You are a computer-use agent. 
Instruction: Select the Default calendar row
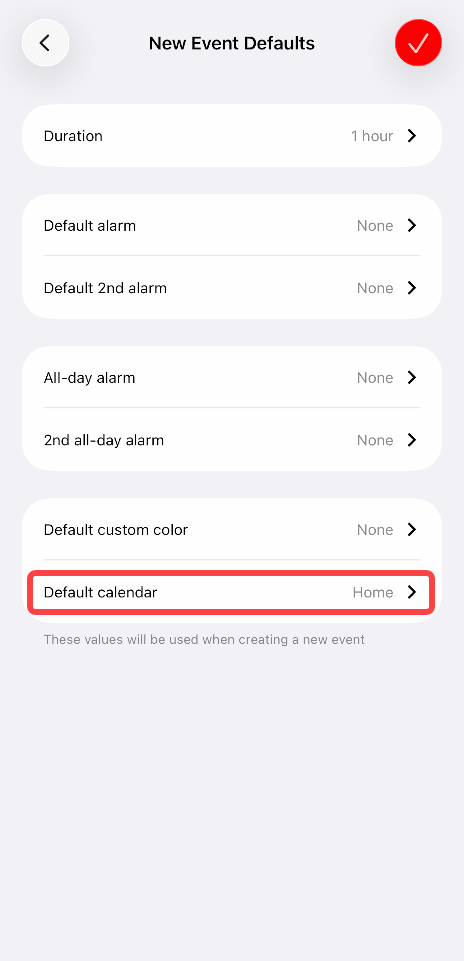(x=232, y=592)
